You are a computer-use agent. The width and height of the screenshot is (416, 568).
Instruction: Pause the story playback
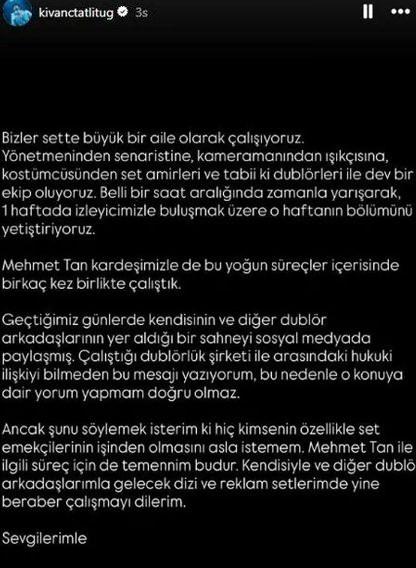[368, 12]
